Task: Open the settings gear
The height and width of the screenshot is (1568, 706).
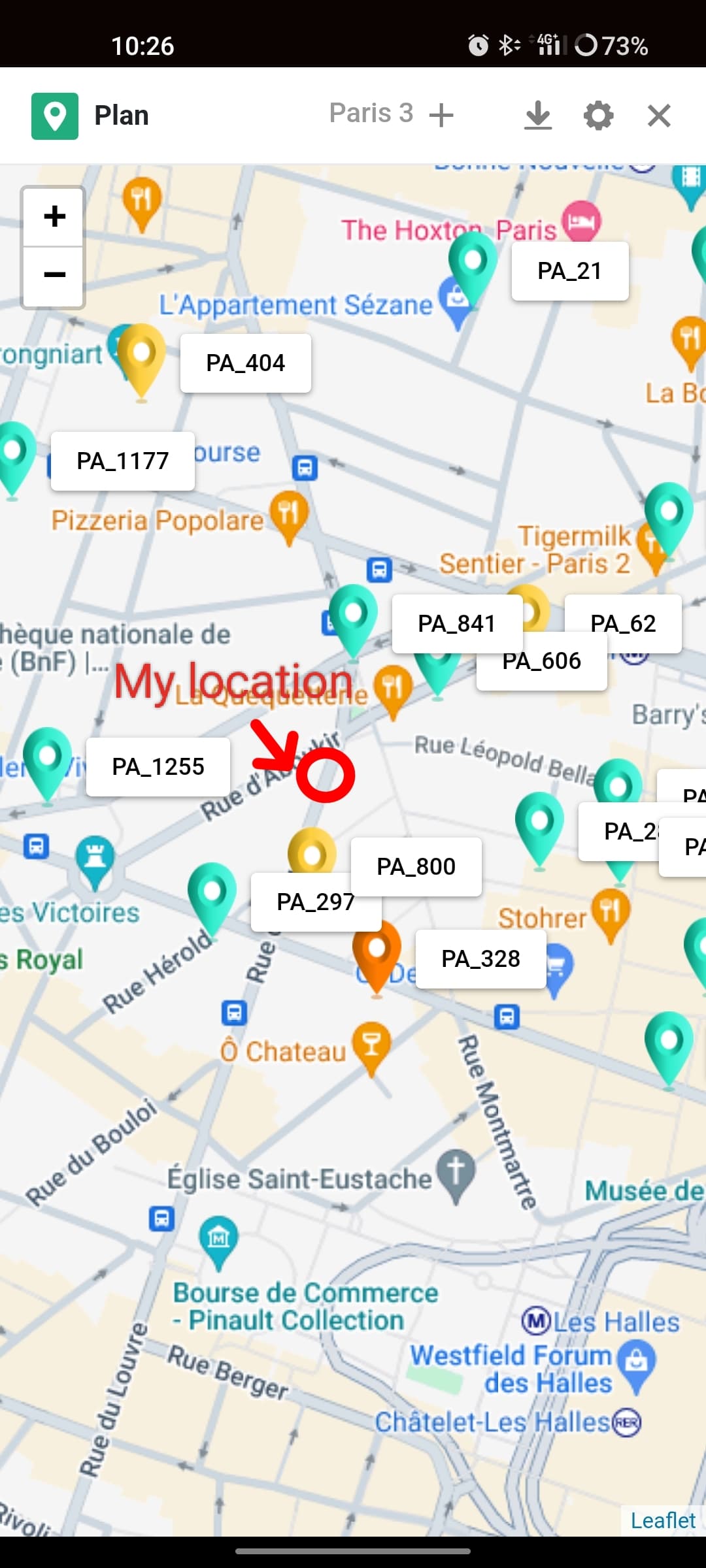Action: pos(598,116)
